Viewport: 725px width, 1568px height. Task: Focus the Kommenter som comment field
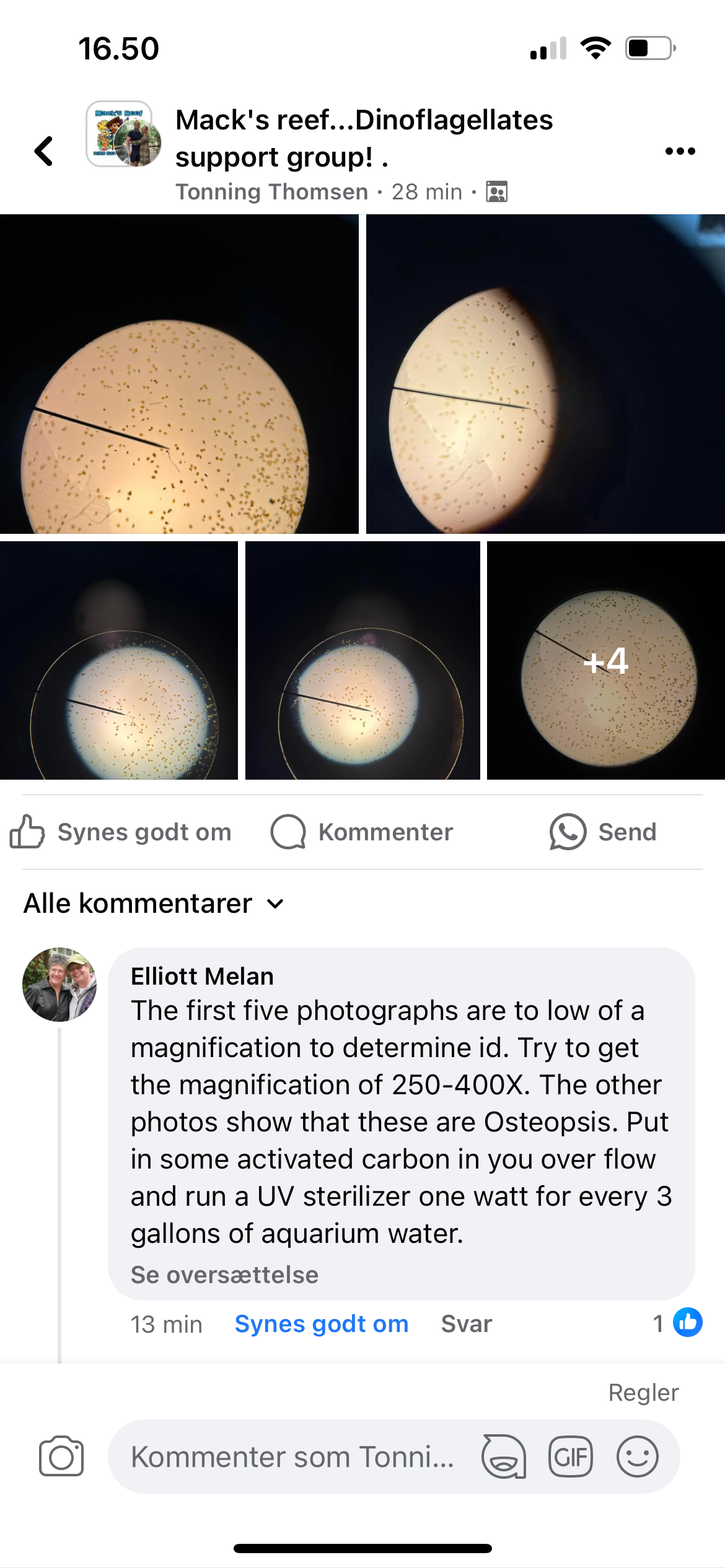pyautogui.click(x=292, y=1457)
